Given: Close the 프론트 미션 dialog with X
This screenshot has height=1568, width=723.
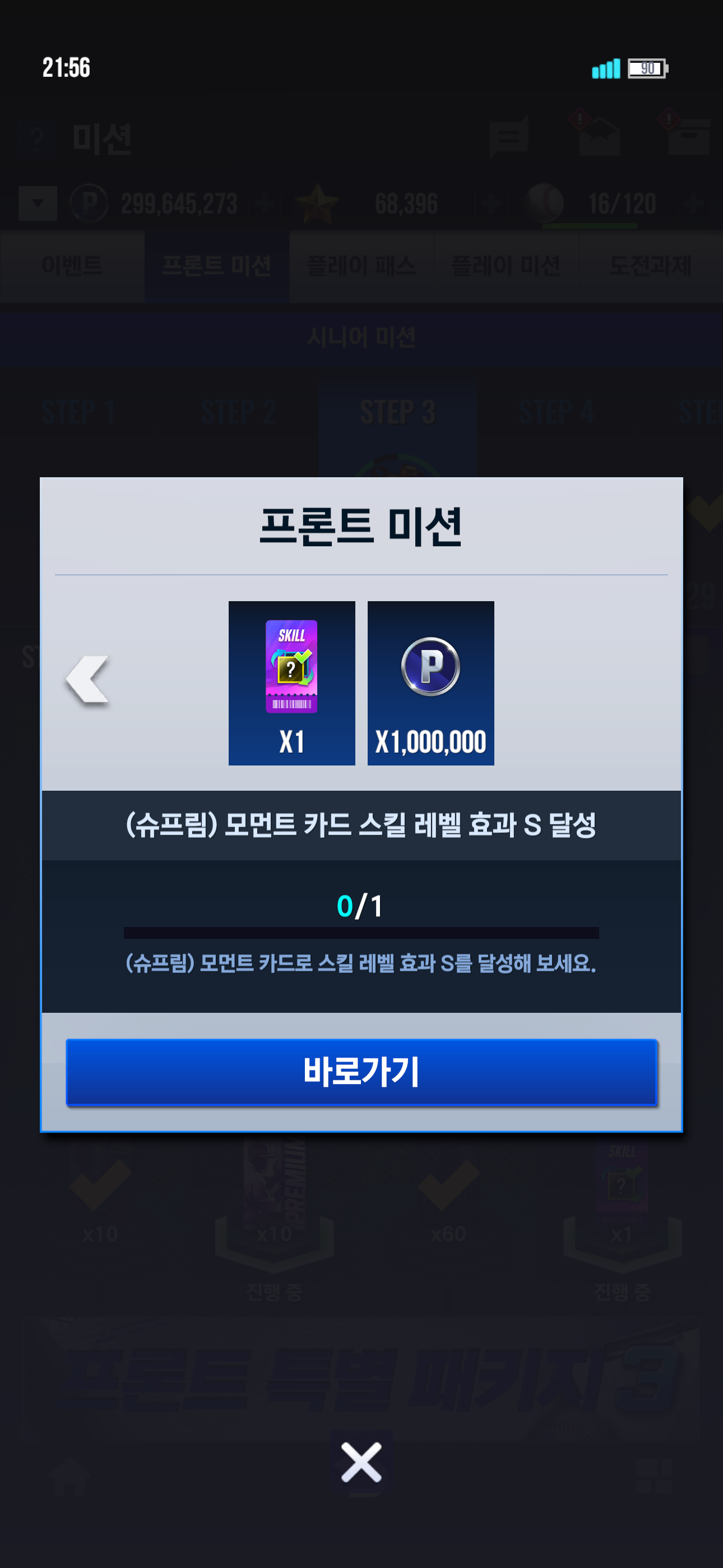Looking at the screenshot, I should point(361,1462).
